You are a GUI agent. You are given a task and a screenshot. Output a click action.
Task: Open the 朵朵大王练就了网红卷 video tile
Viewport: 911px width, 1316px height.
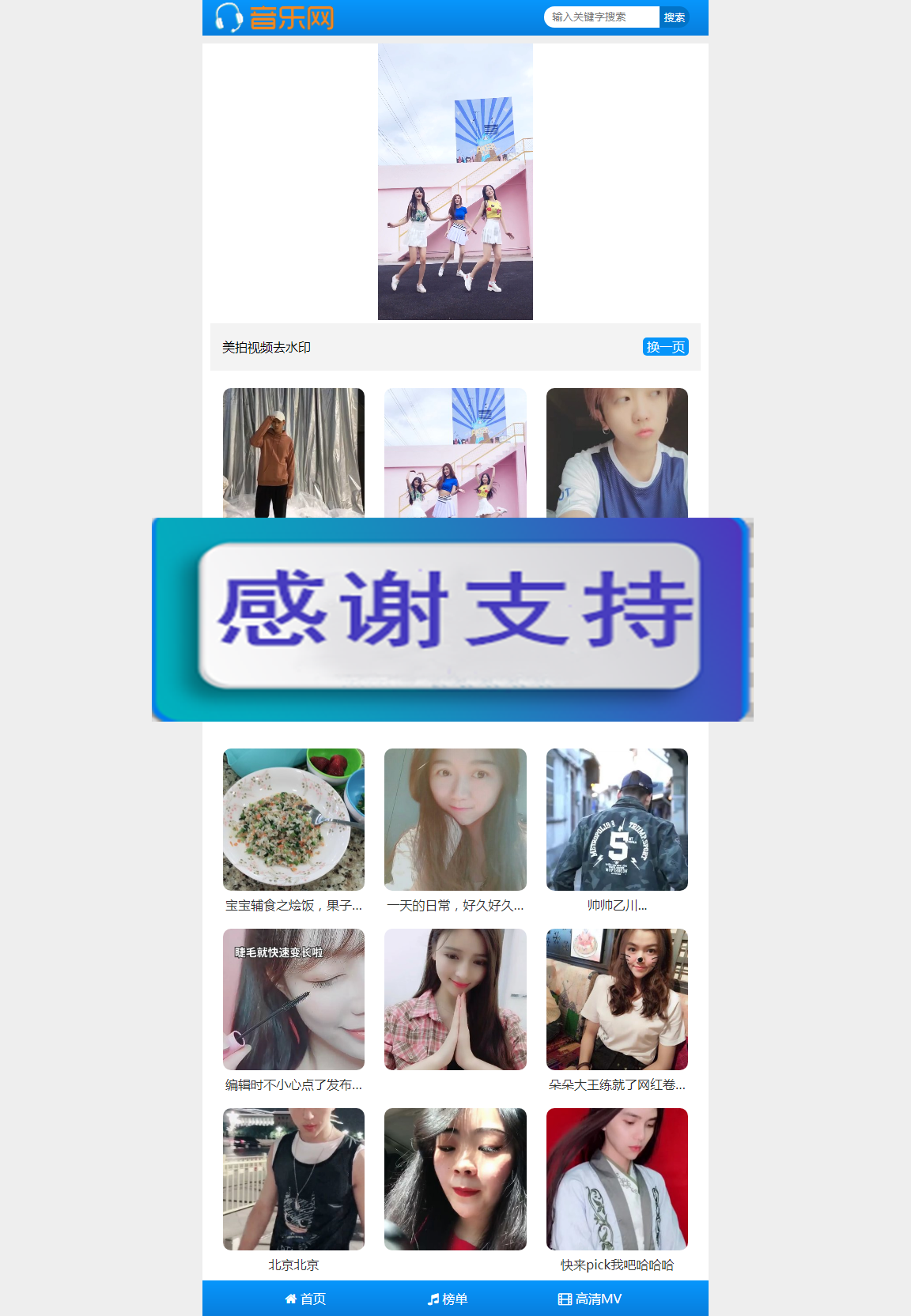coord(617,1000)
